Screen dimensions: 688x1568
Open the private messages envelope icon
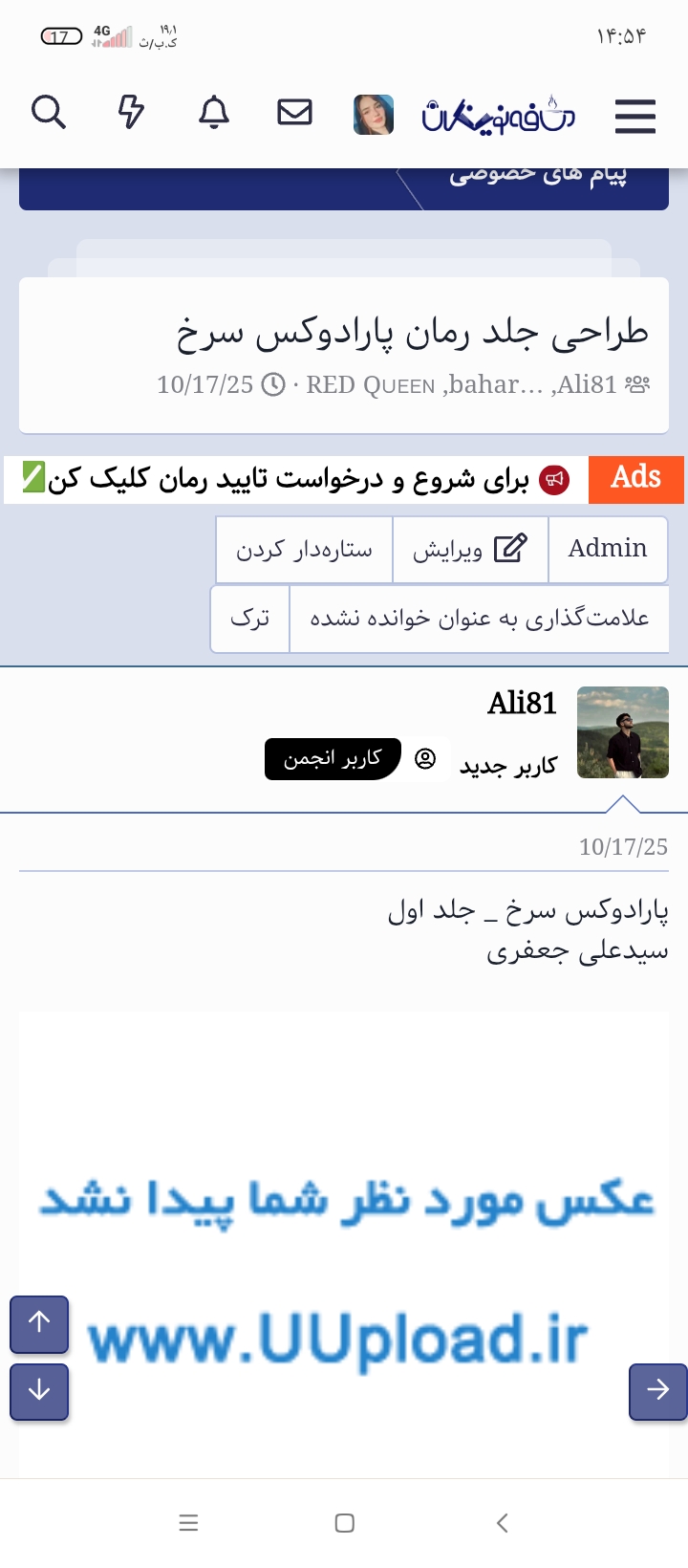(x=294, y=113)
